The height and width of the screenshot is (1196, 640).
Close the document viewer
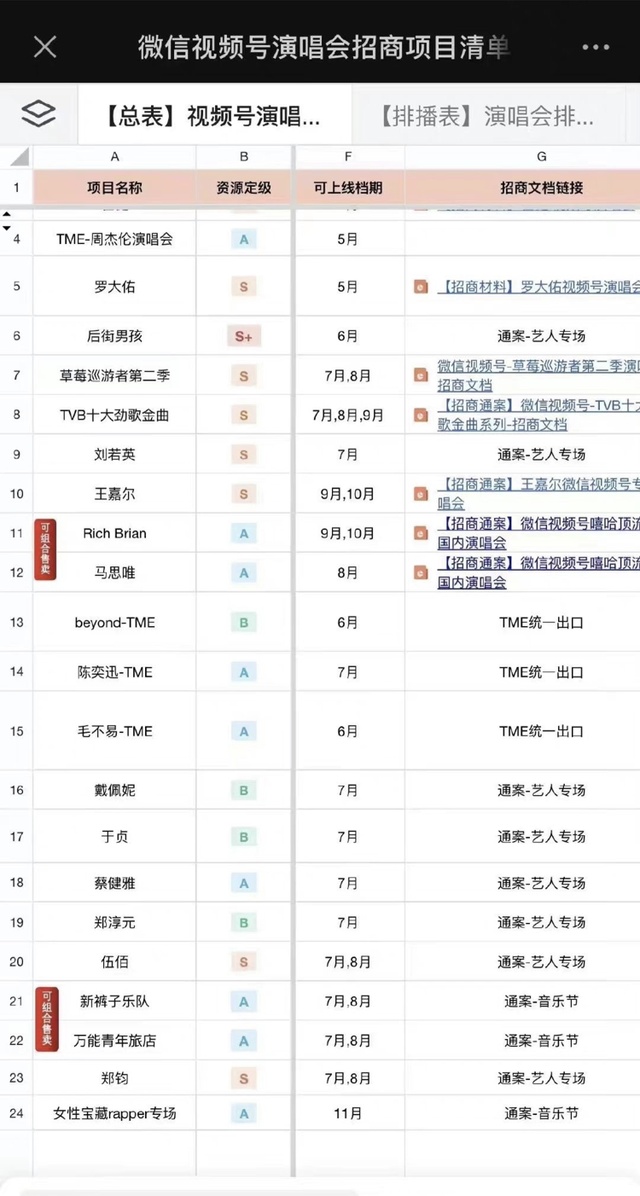click(45, 47)
